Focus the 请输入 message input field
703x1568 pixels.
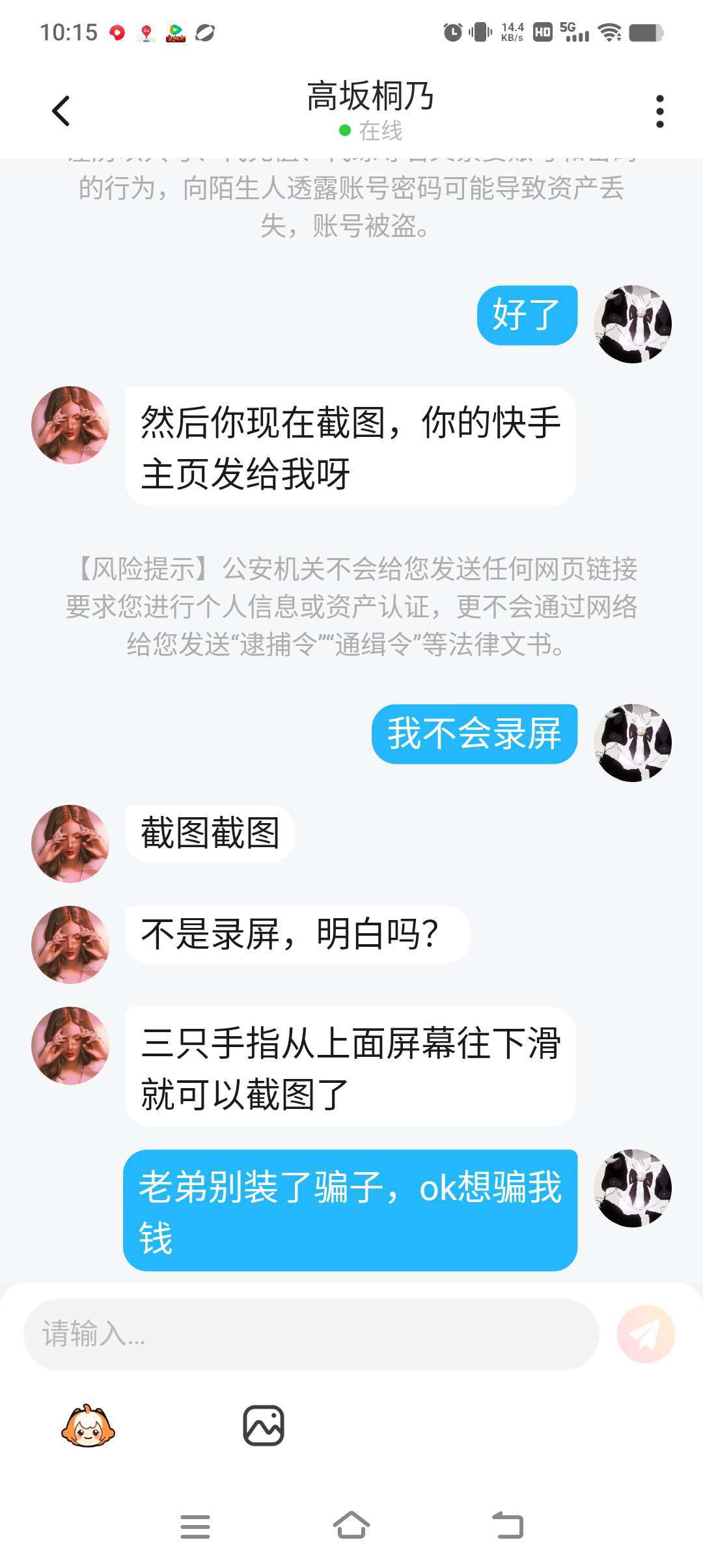(x=311, y=1334)
